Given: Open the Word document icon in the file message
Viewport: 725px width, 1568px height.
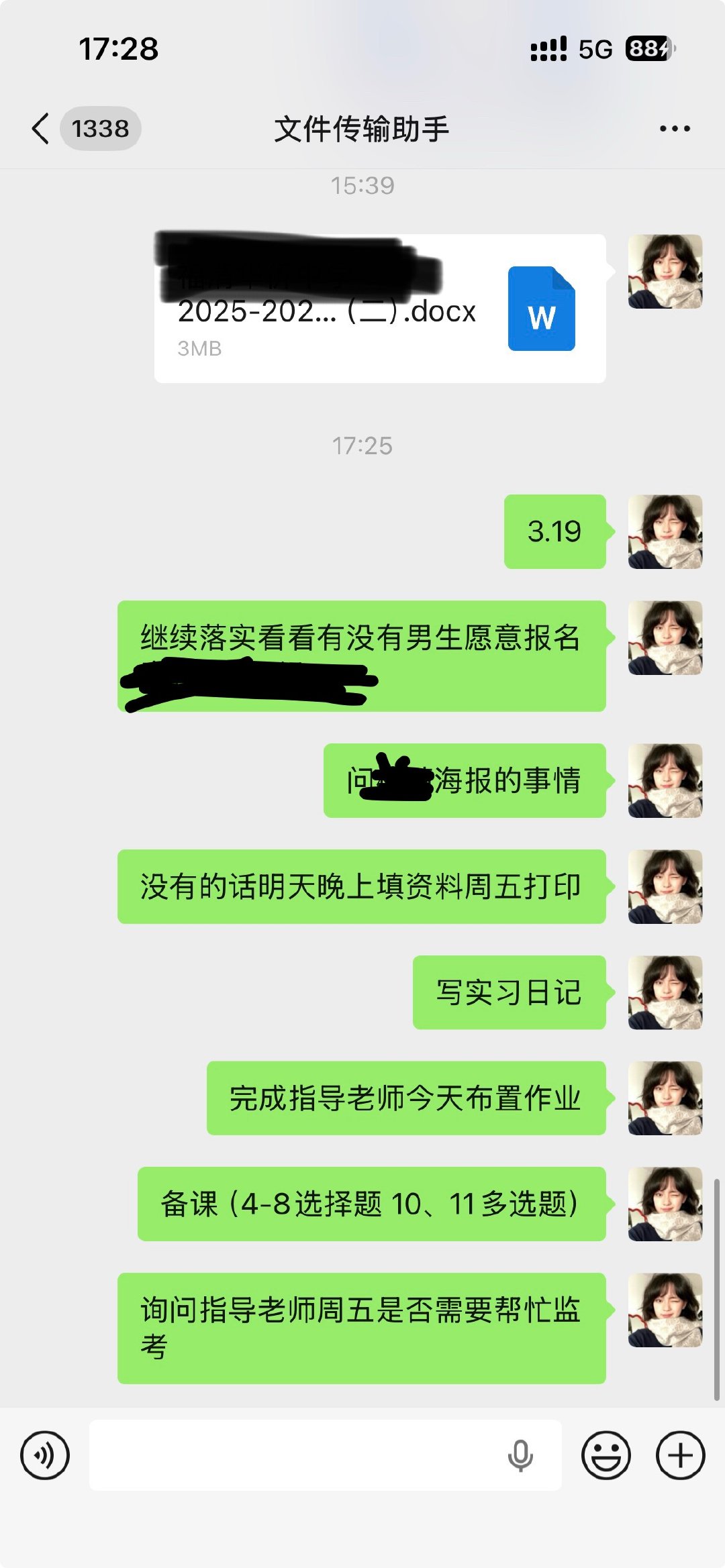Looking at the screenshot, I should click(x=541, y=311).
